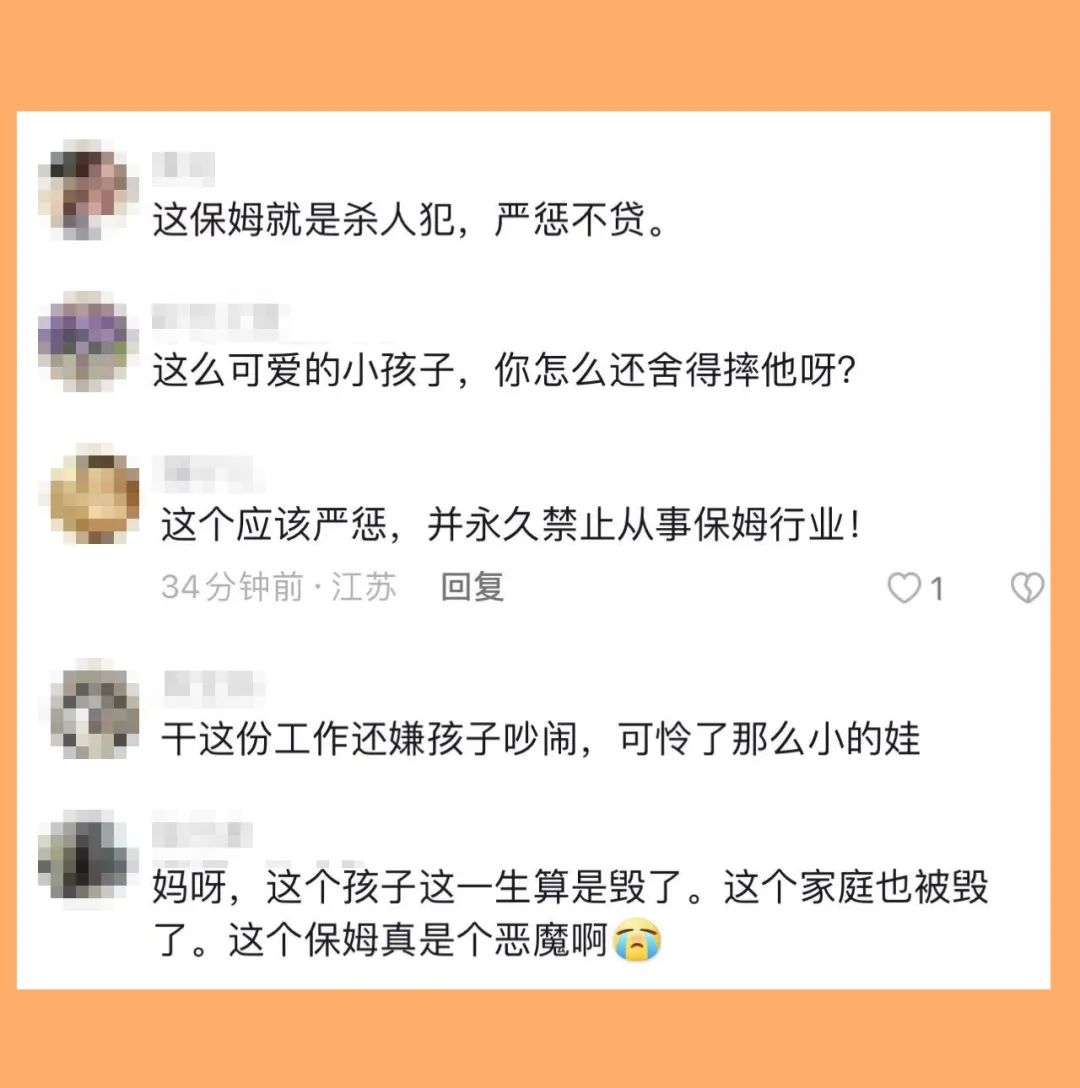Click the like count number 1
The height and width of the screenshot is (1088, 1080).
(937, 588)
